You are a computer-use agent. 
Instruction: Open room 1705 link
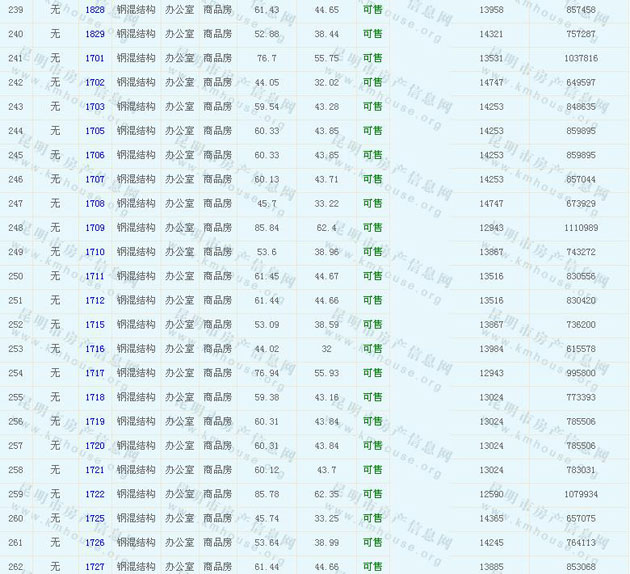click(x=95, y=131)
